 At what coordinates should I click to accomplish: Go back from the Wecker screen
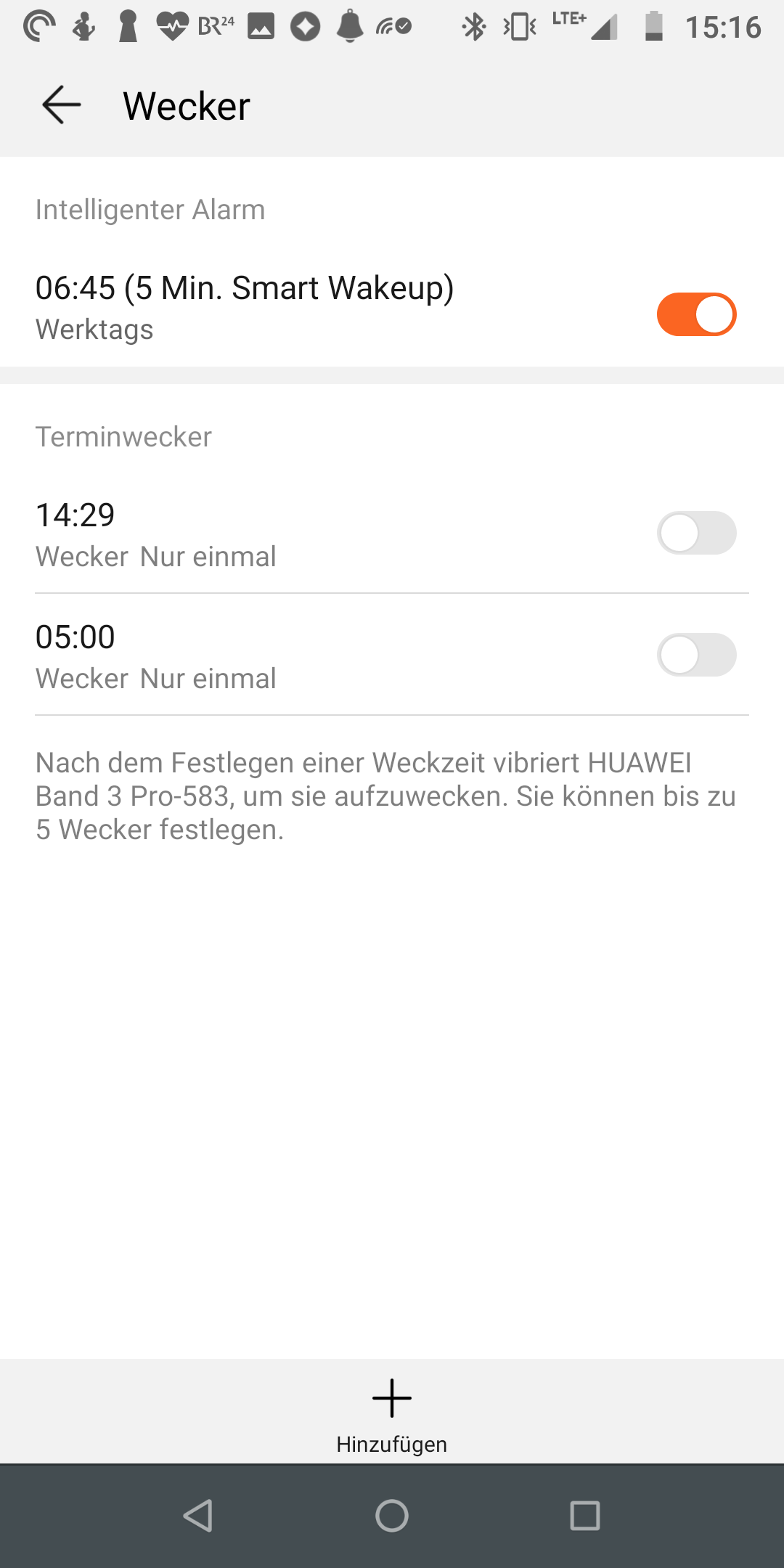pyautogui.click(x=61, y=105)
